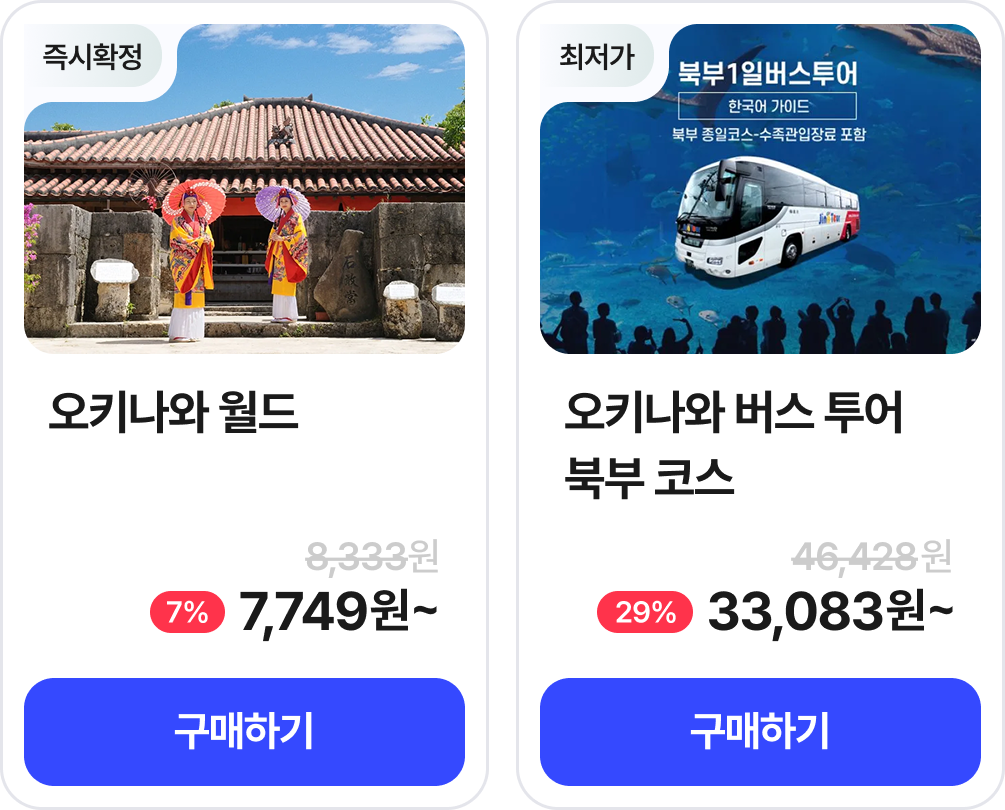
Task: Tap 구매하기 under 오키나와 버스 투어 북부 코스
Action: [x=760, y=732]
